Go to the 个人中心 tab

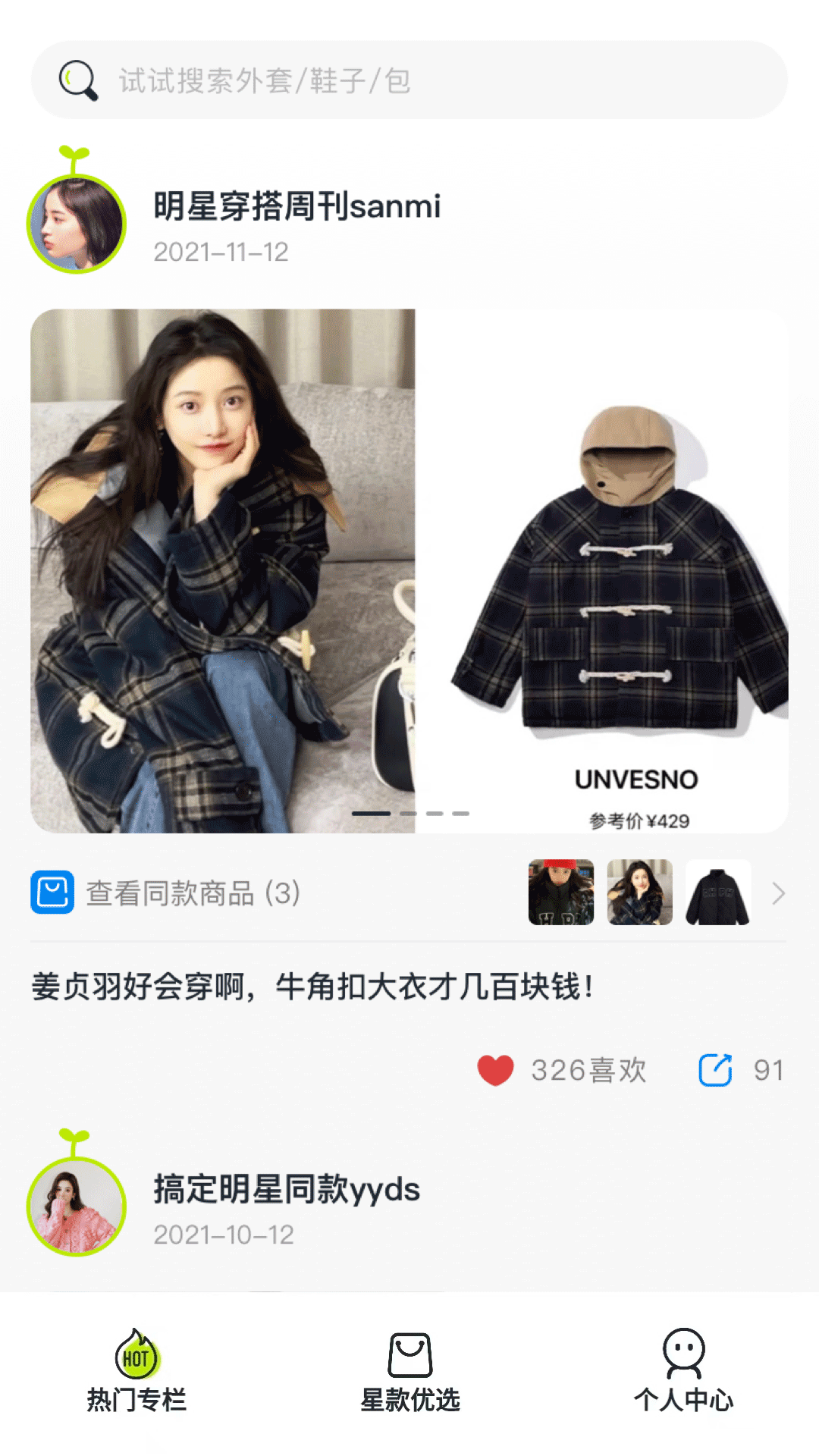tap(683, 1371)
